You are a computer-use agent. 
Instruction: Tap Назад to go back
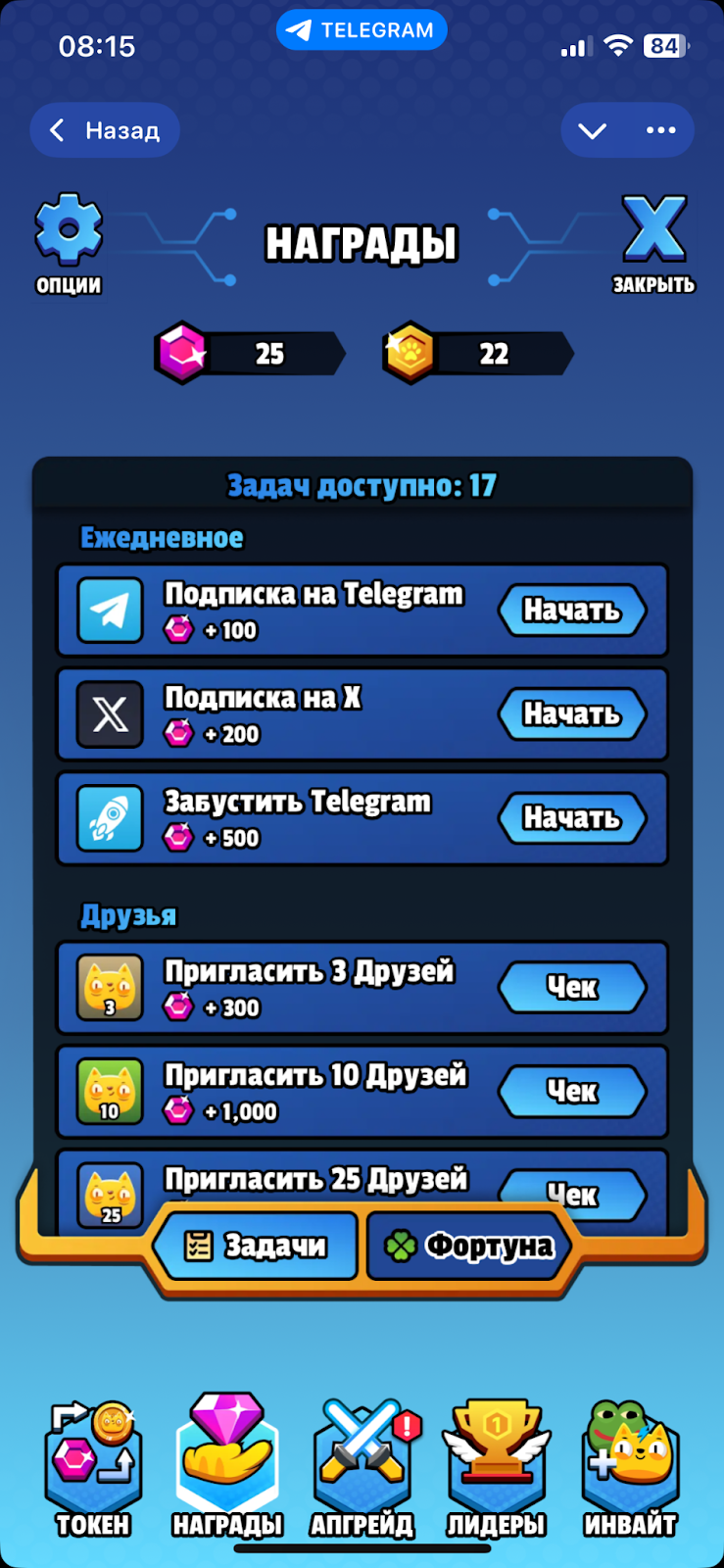click(x=102, y=129)
